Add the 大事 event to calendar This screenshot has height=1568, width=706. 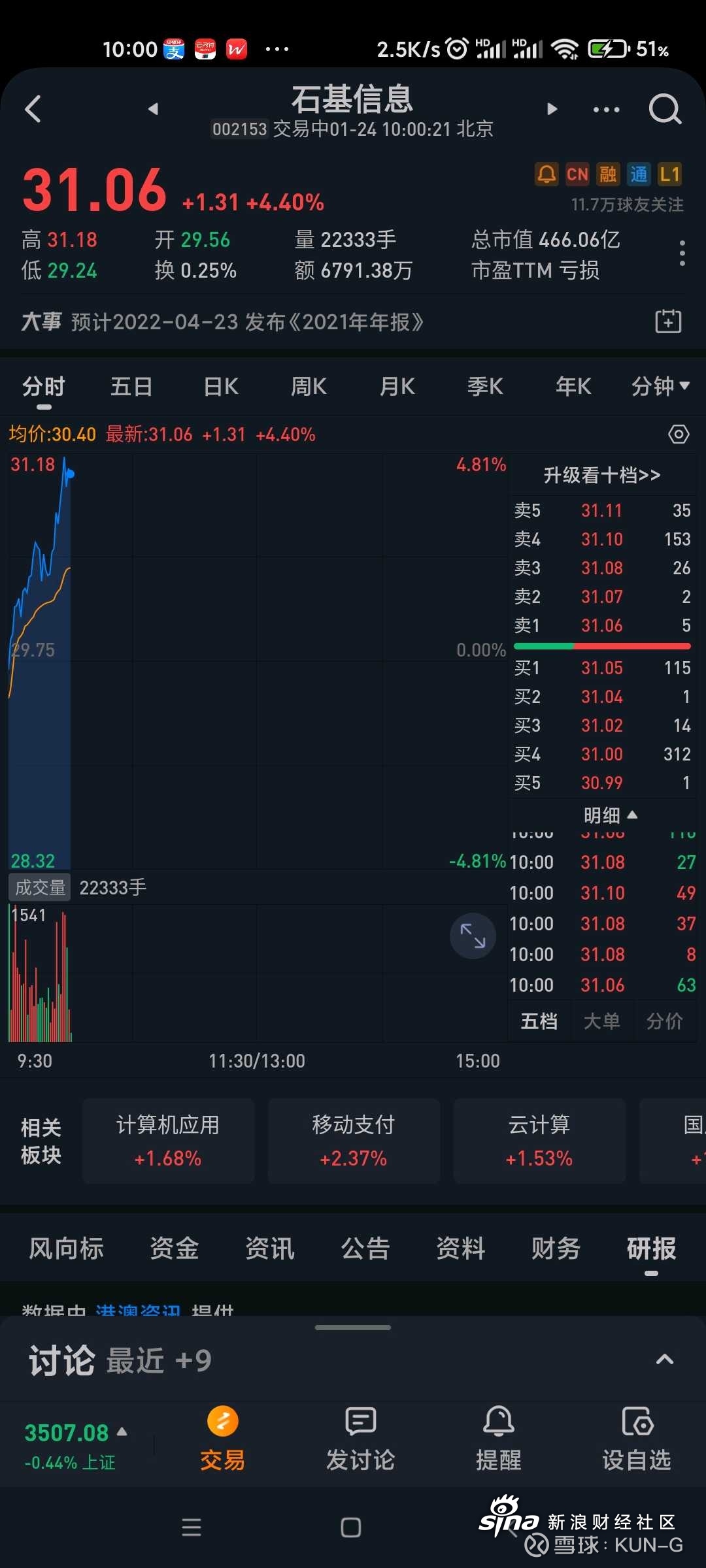(668, 321)
